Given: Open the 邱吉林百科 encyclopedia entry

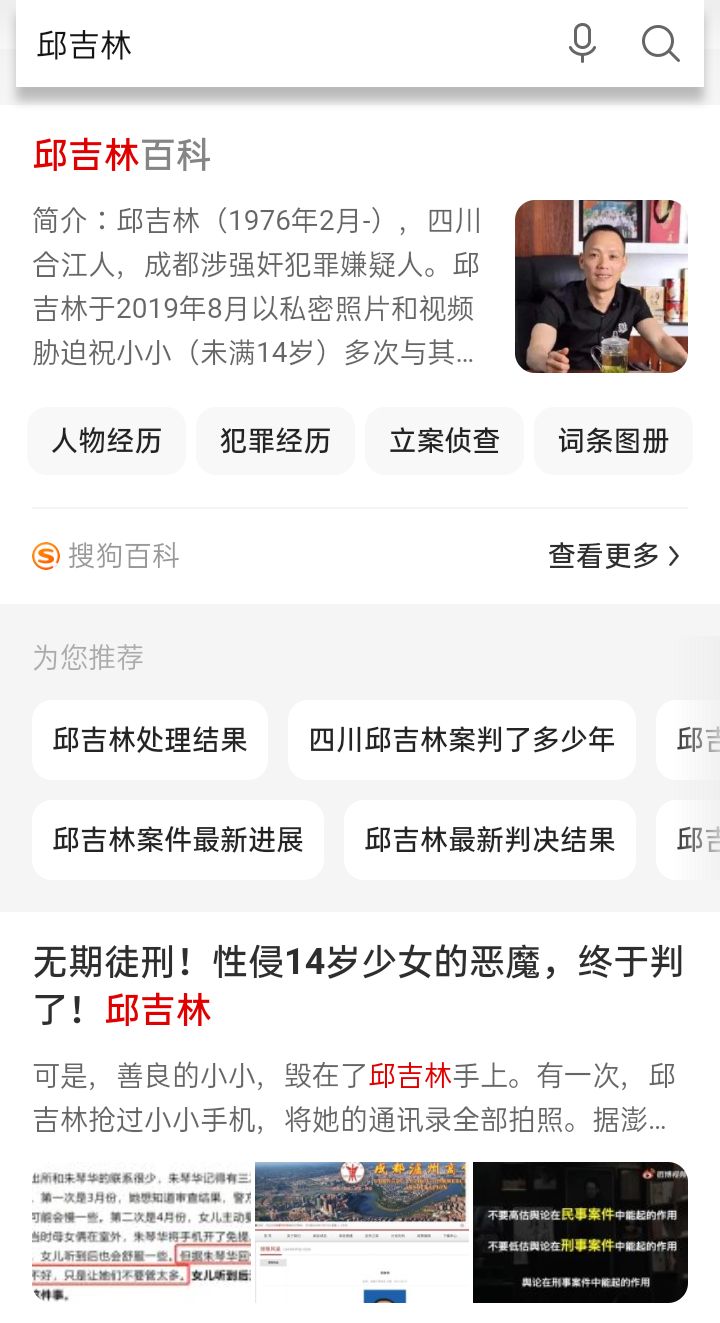Looking at the screenshot, I should (122, 155).
